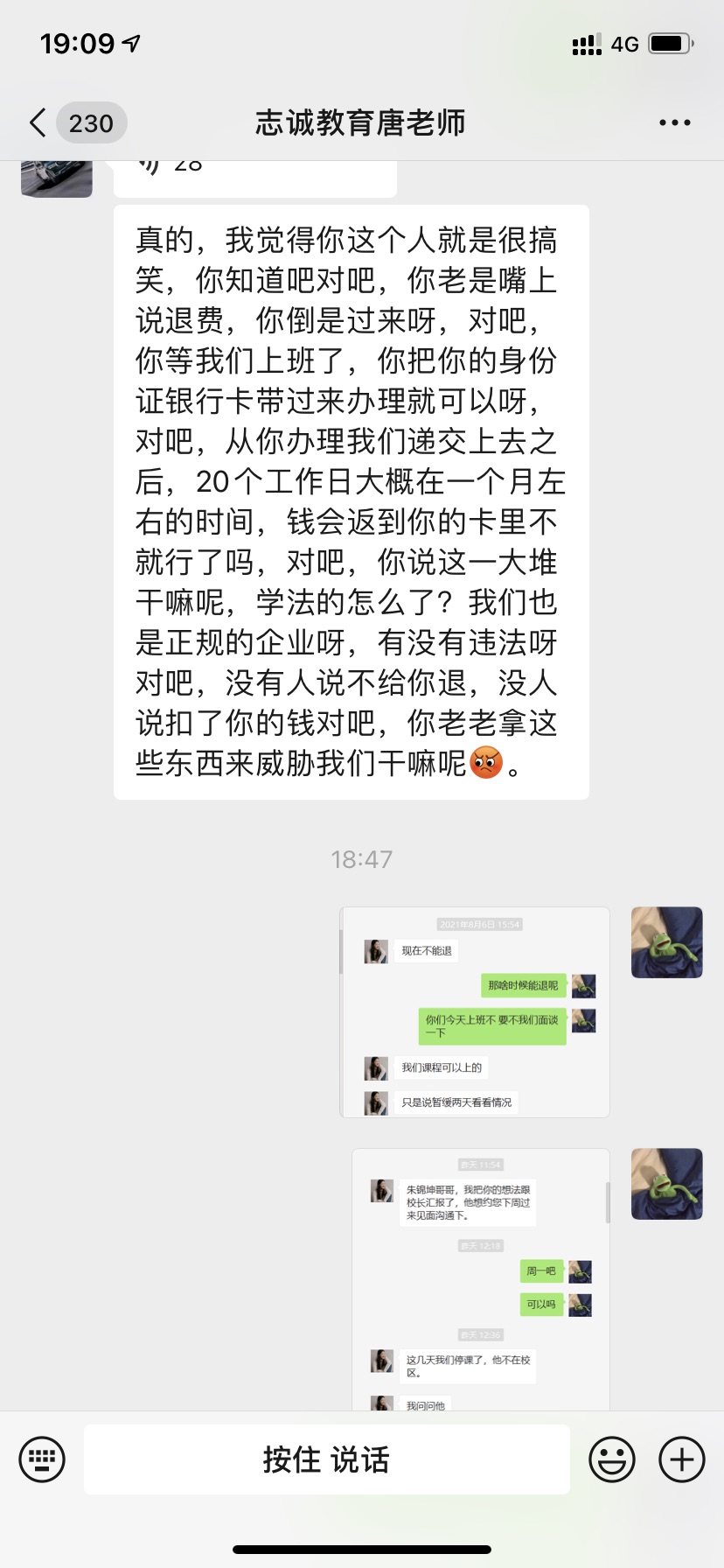Viewport: 724px width, 1568px height.
Task: Open the plus attachments menu
Action: [x=682, y=1459]
